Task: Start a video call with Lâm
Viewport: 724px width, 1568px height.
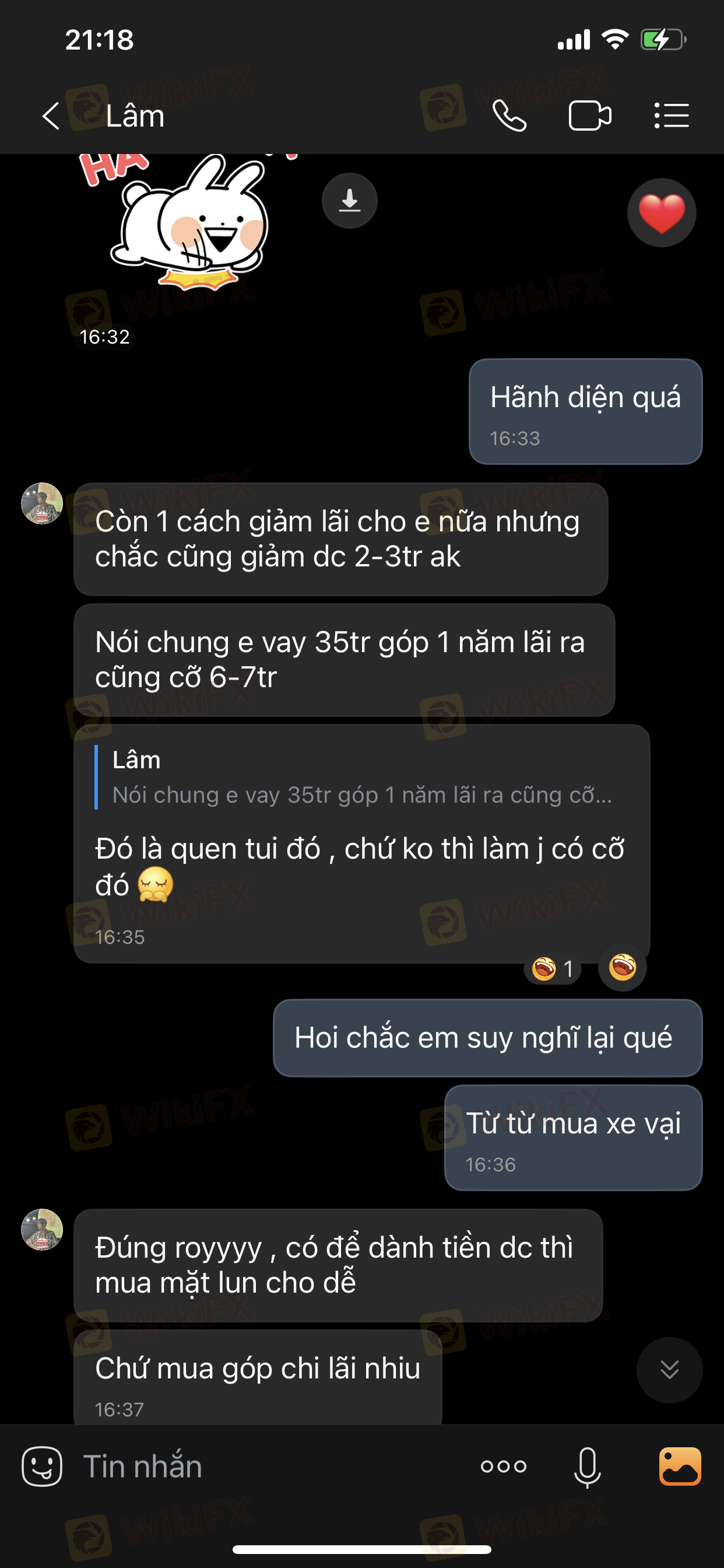Action: pyautogui.click(x=589, y=116)
